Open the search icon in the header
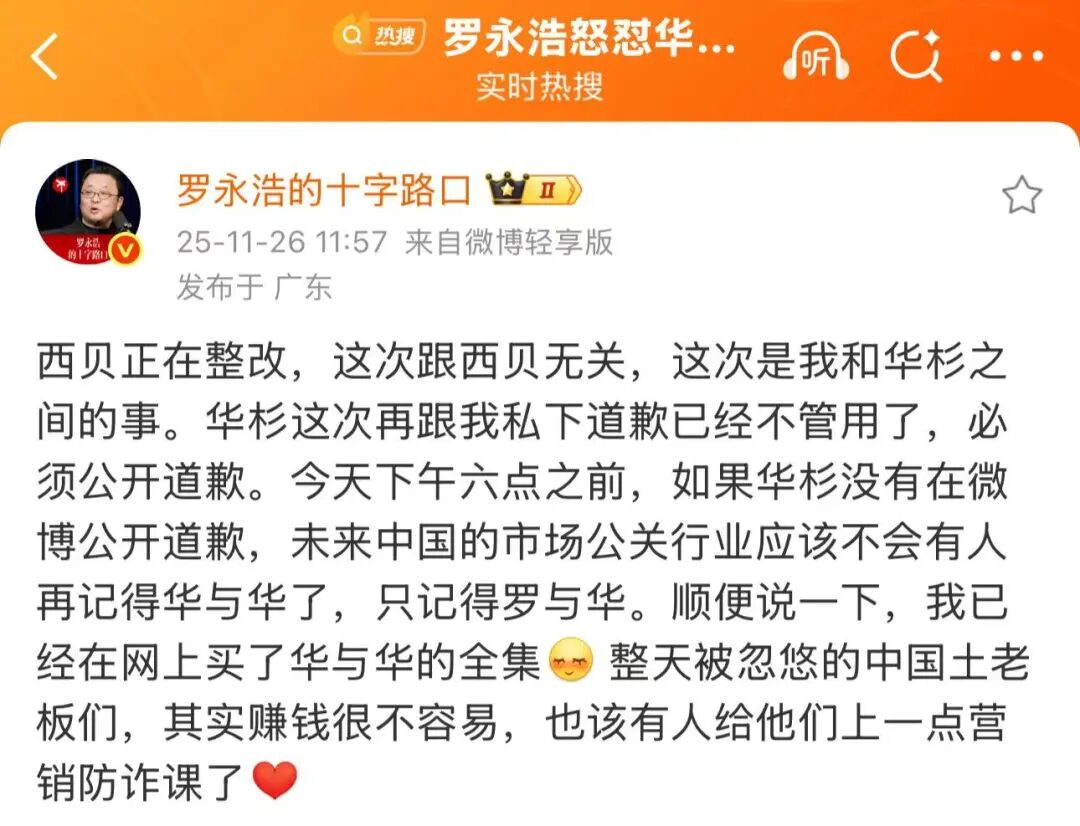 coord(916,55)
